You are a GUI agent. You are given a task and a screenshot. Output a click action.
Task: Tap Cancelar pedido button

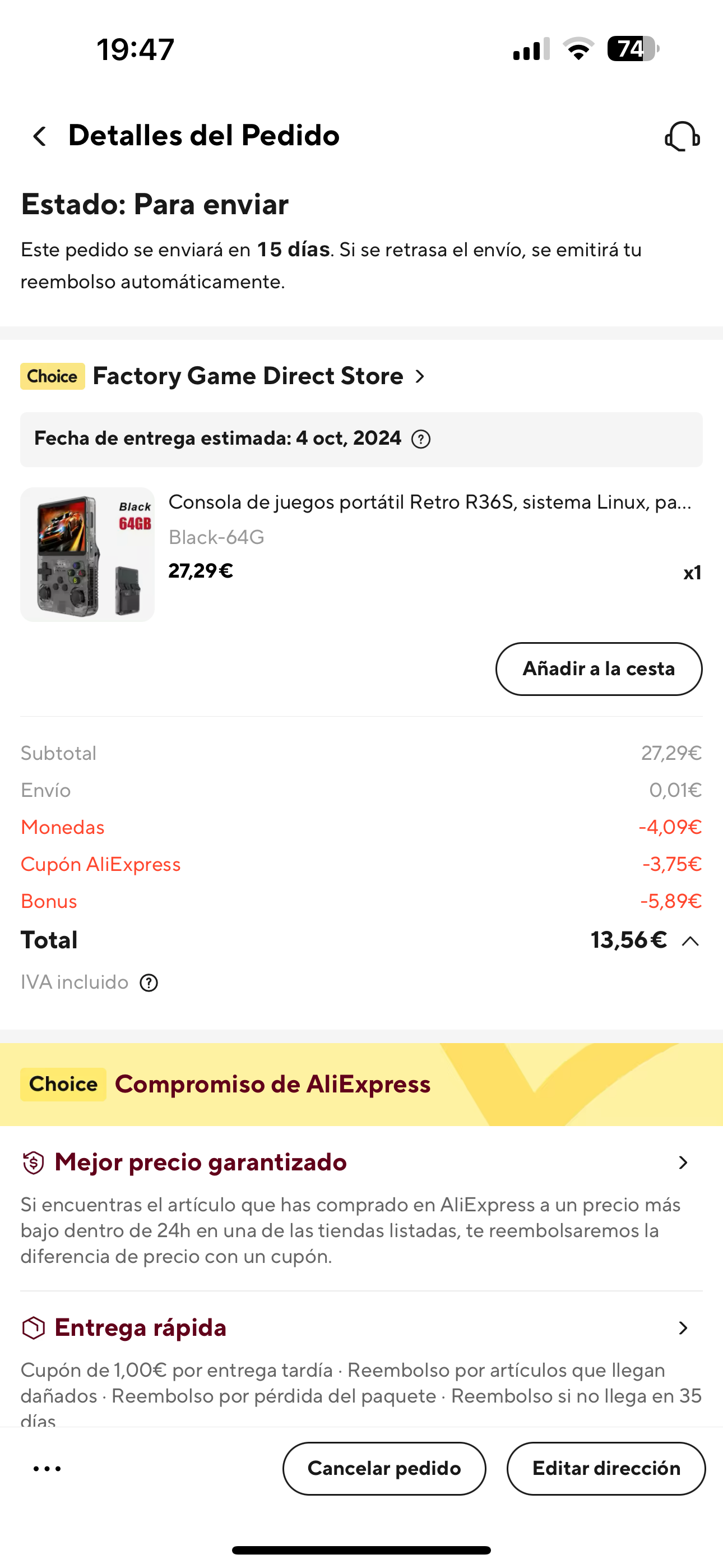(384, 1468)
